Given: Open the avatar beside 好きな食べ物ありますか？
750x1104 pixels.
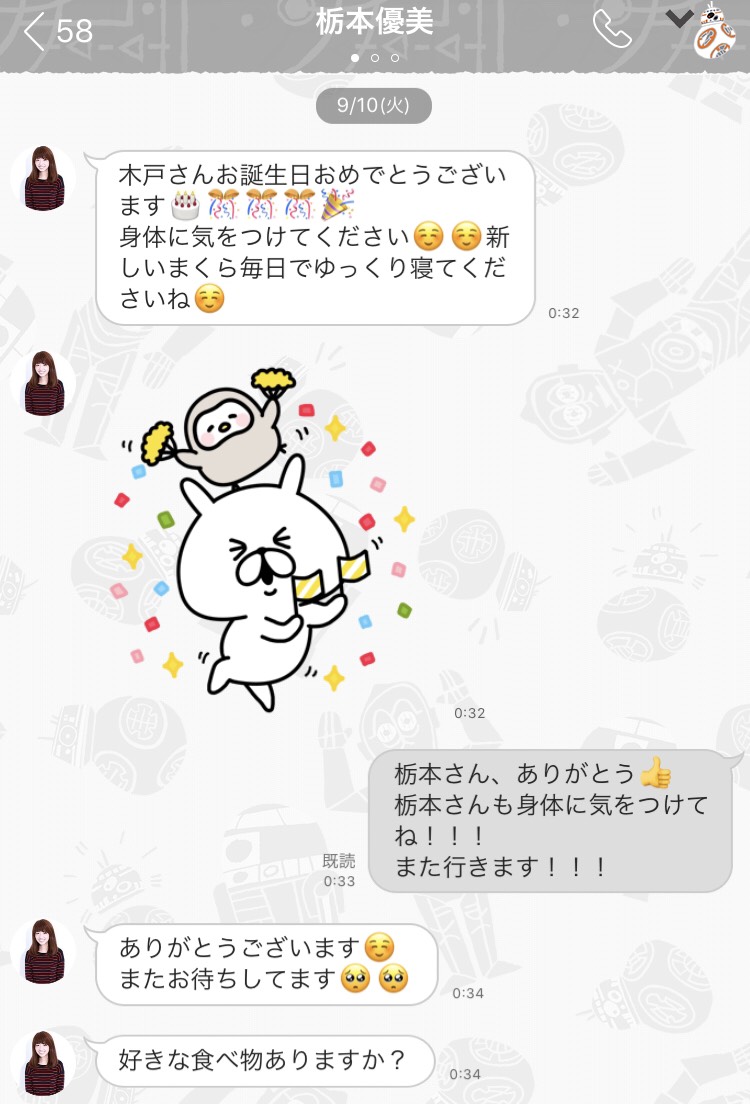Looking at the screenshot, I should [x=43, y=1063].
